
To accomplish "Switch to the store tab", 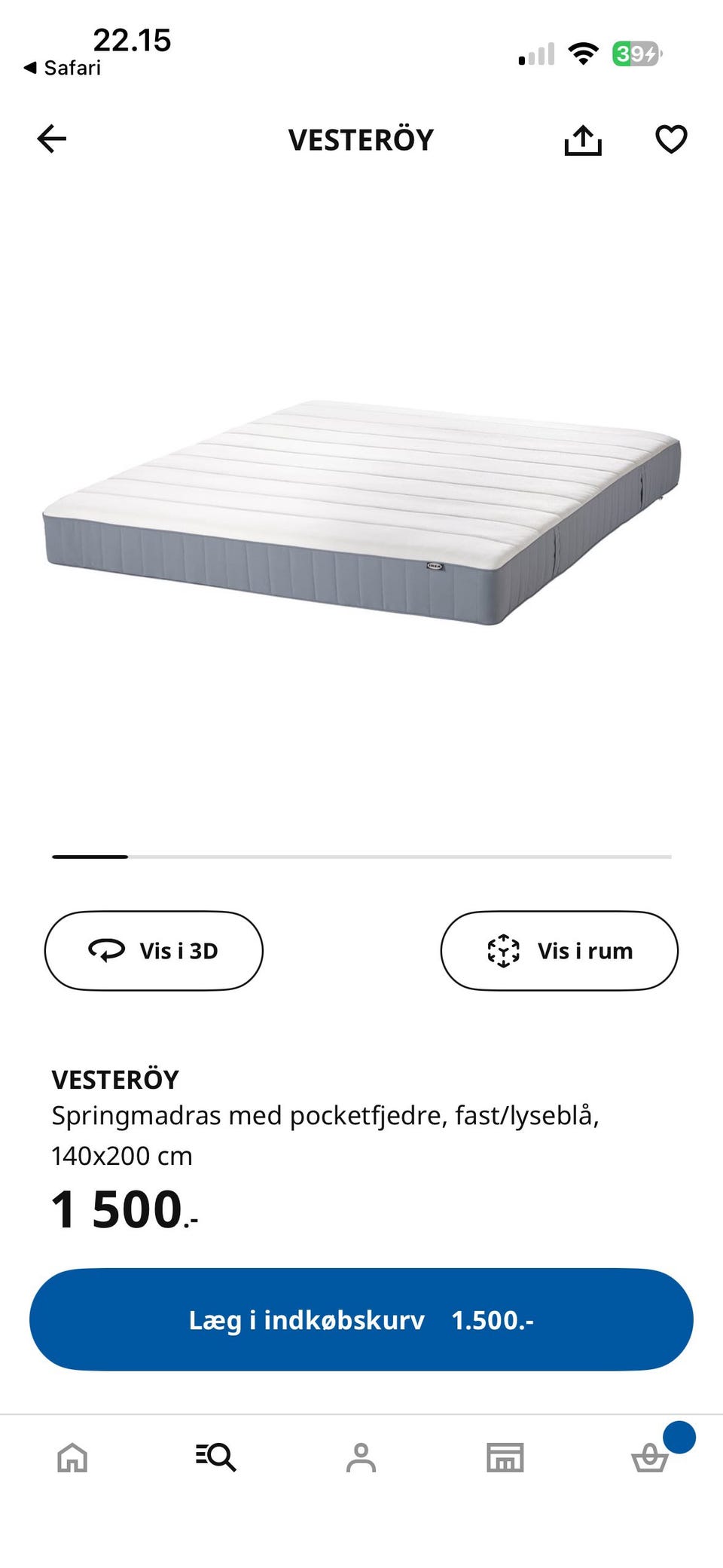I will (505, 1457).
